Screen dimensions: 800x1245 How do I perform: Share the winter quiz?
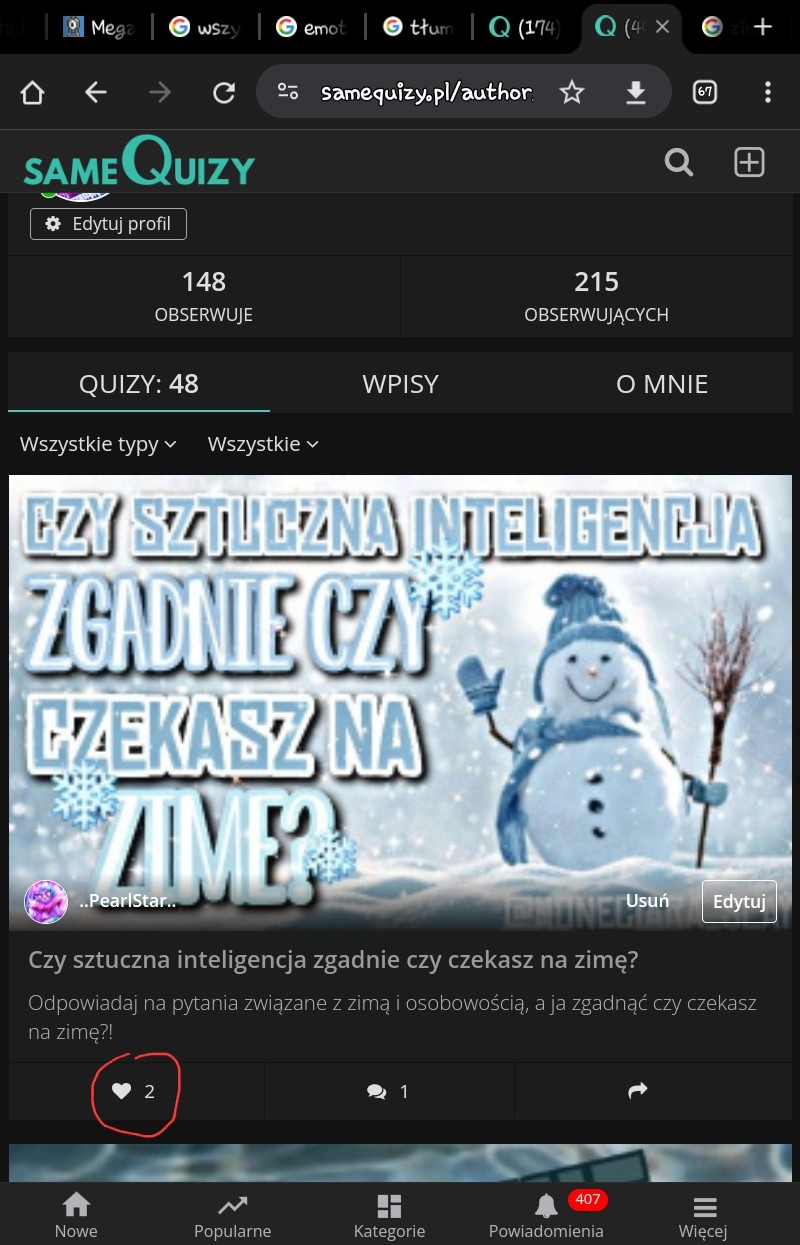(638, 1092)
